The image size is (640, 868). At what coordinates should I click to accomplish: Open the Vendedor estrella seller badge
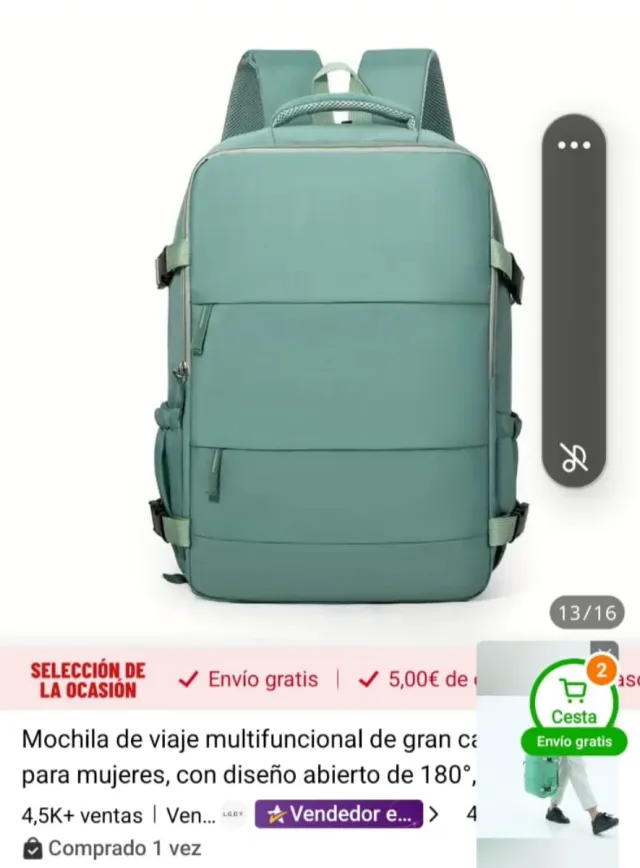(x=339, y=814)
